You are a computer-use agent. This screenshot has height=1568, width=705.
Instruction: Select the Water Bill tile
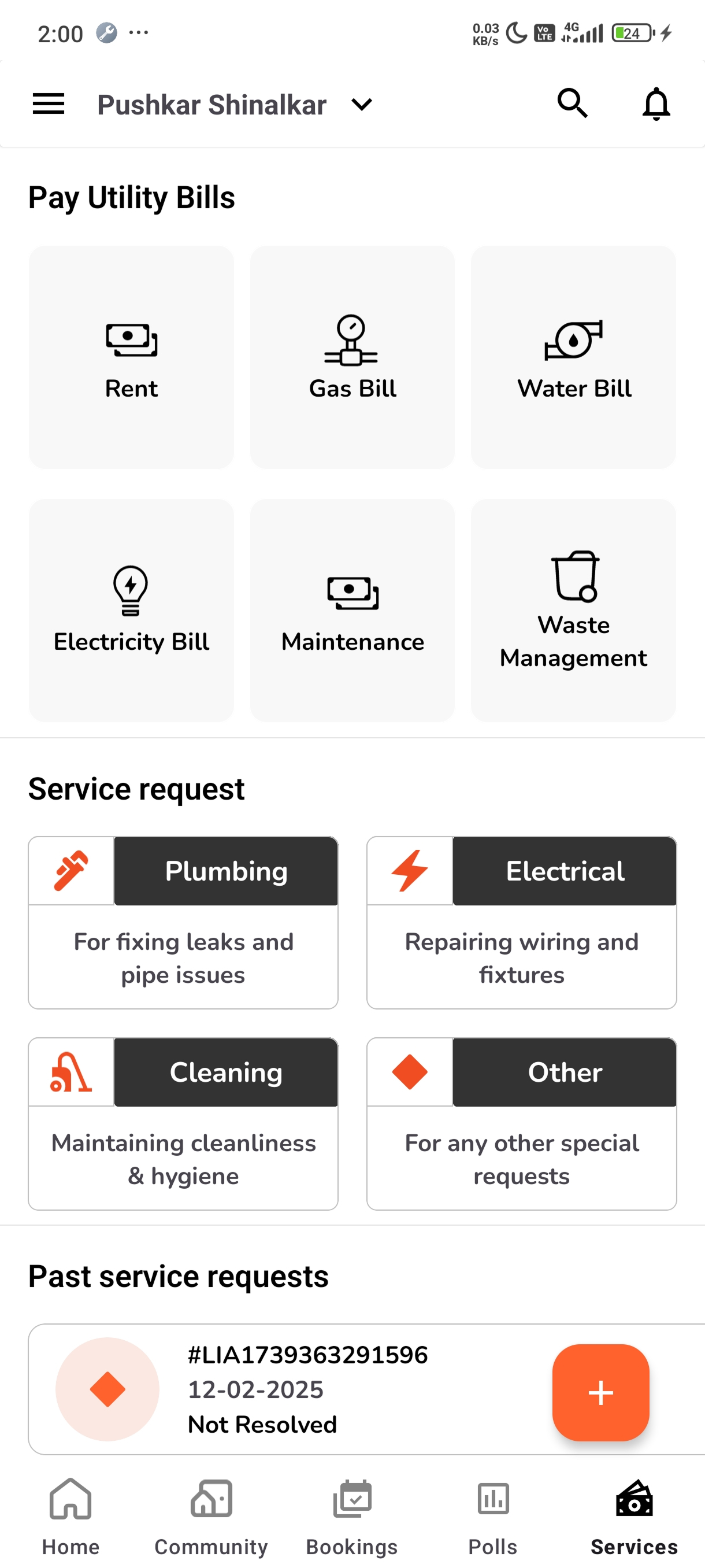click(x=573, y=357)
